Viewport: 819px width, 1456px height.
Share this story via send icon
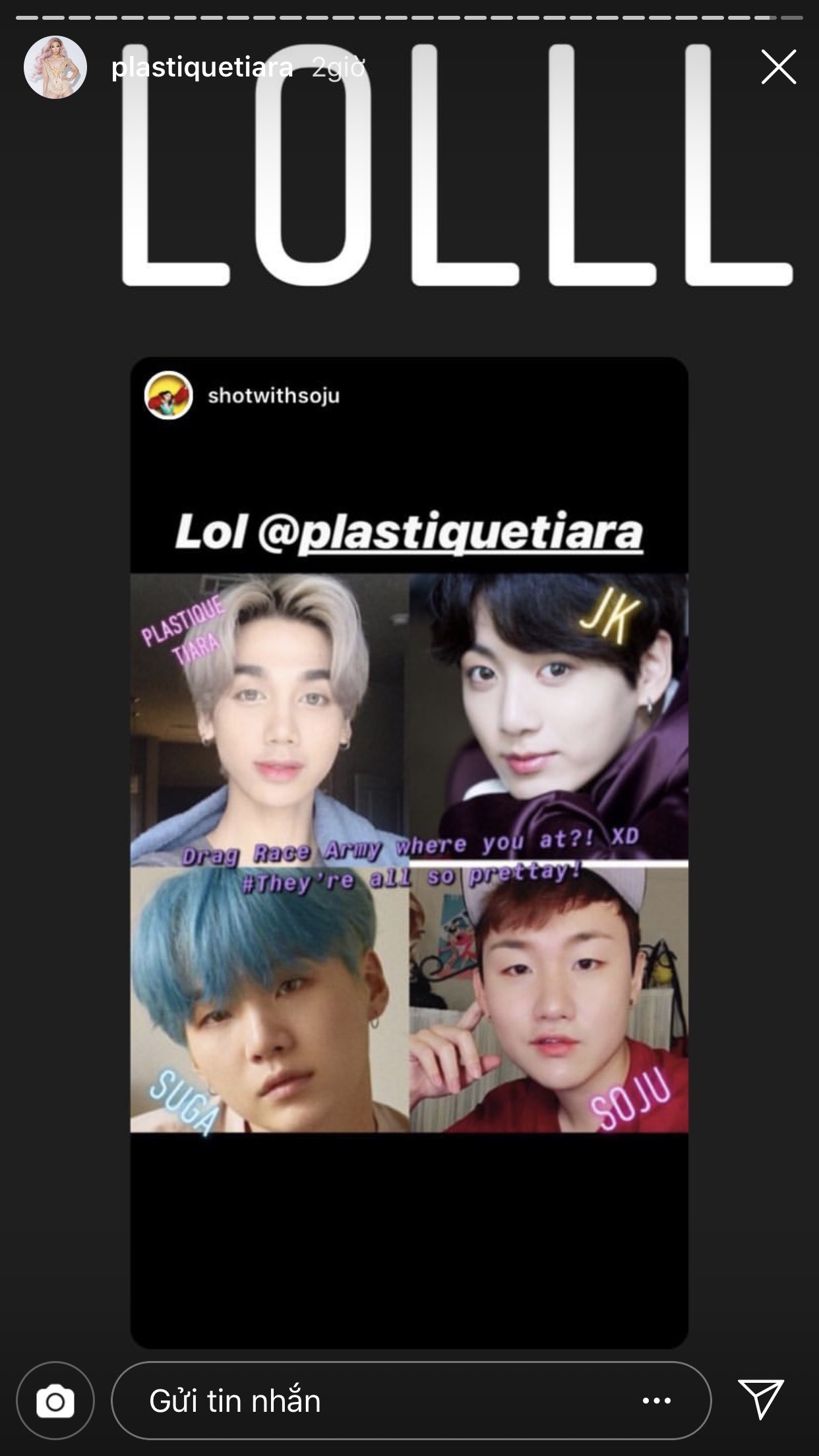(x=761, y=1399)
